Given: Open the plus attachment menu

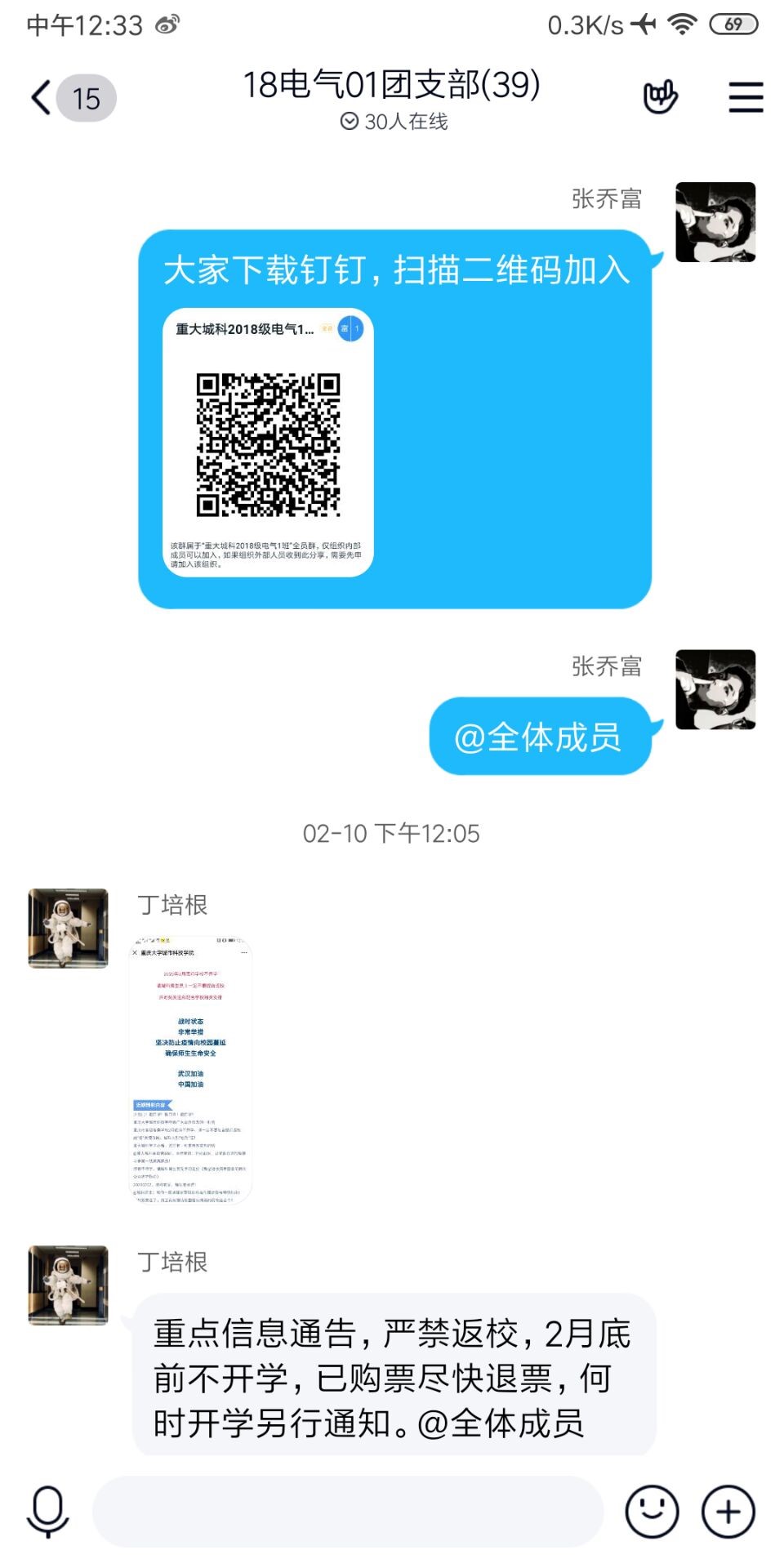Looking at the screenshot, I should coord(728,1511).
